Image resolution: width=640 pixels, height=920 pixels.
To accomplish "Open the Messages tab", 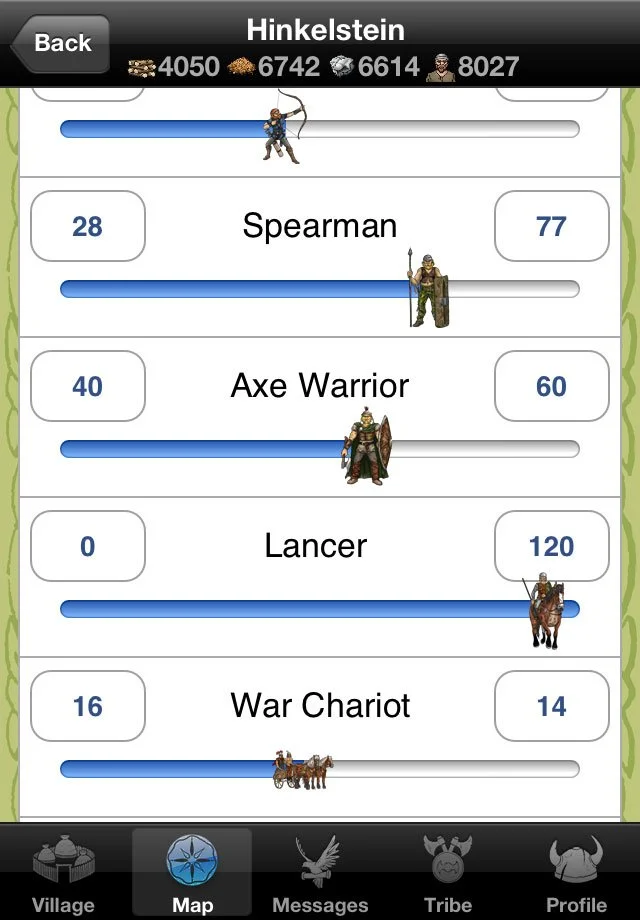I will (320, 873).
